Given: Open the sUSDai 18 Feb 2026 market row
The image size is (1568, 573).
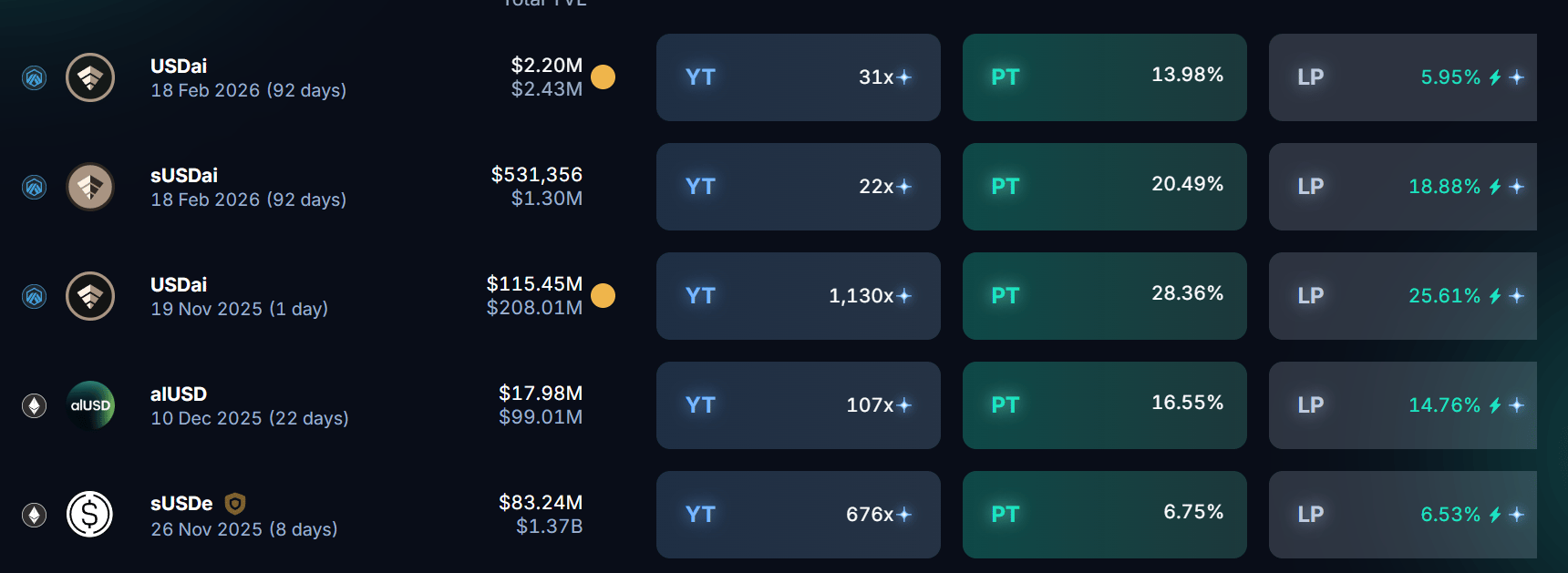Looking at the screenshot, I should coord(248,187).
